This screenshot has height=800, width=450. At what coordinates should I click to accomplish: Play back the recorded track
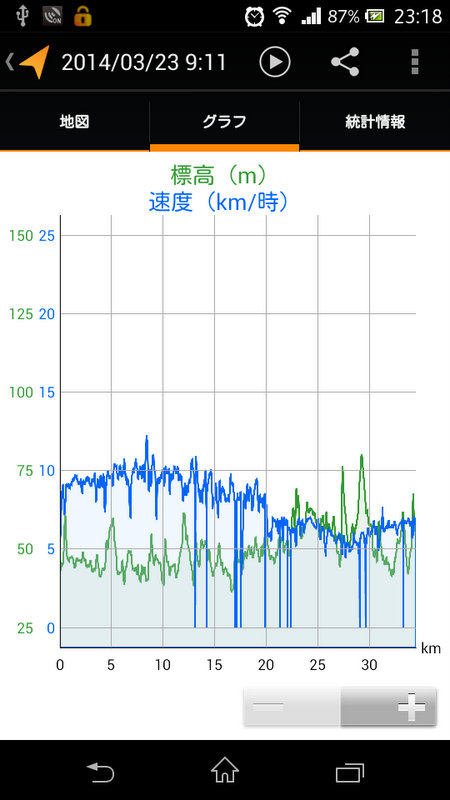point(274,62)
